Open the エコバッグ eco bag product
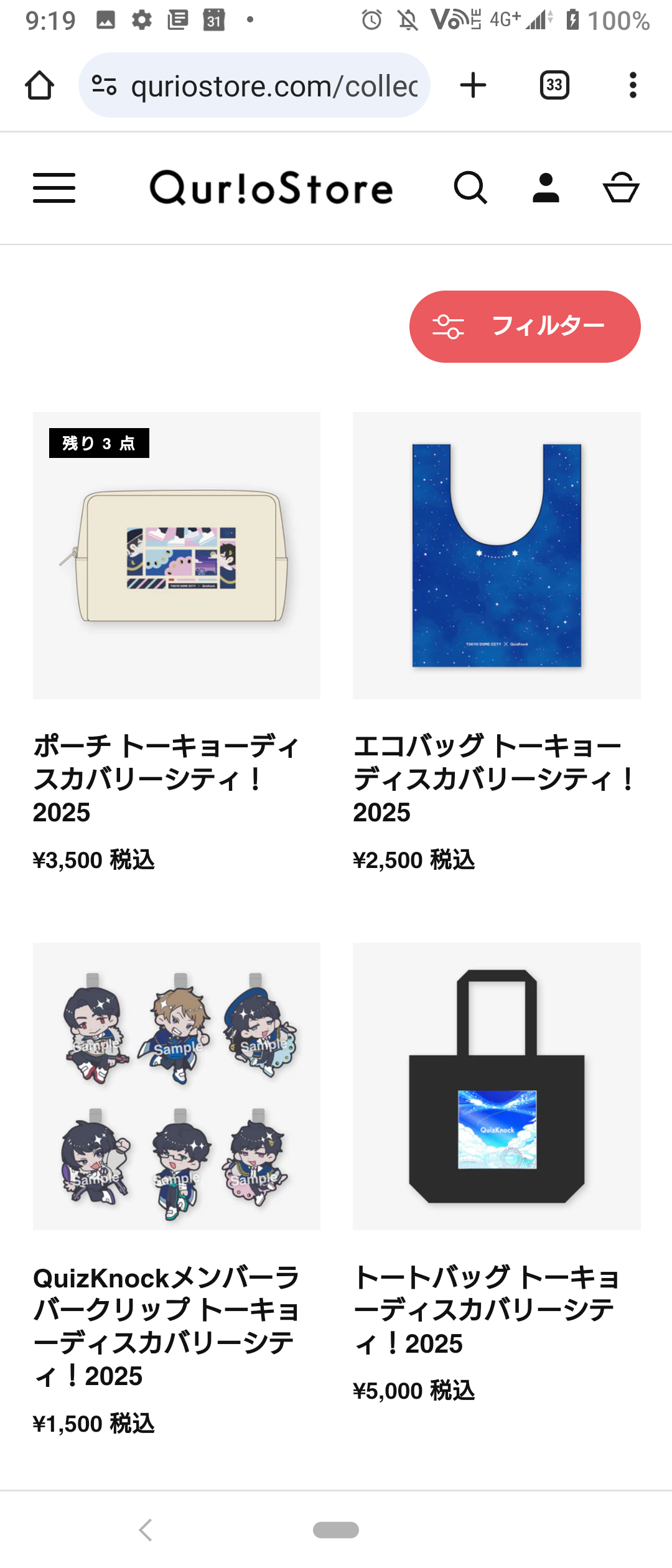The height and width of the screenshot is (1568, 672). (497, 556)
